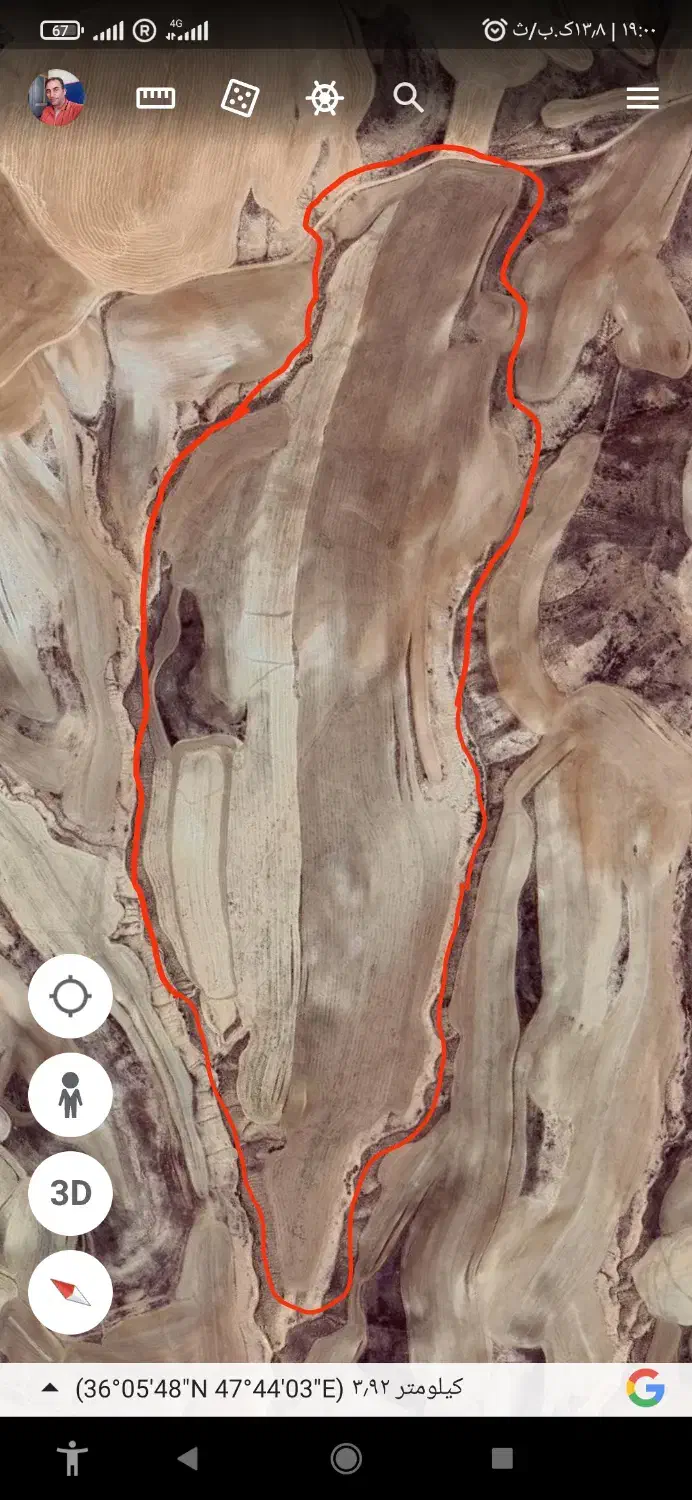Open Voyager ship wheel
The image size is (692, 1500).
pyautogui.click(x=325, y=98)
